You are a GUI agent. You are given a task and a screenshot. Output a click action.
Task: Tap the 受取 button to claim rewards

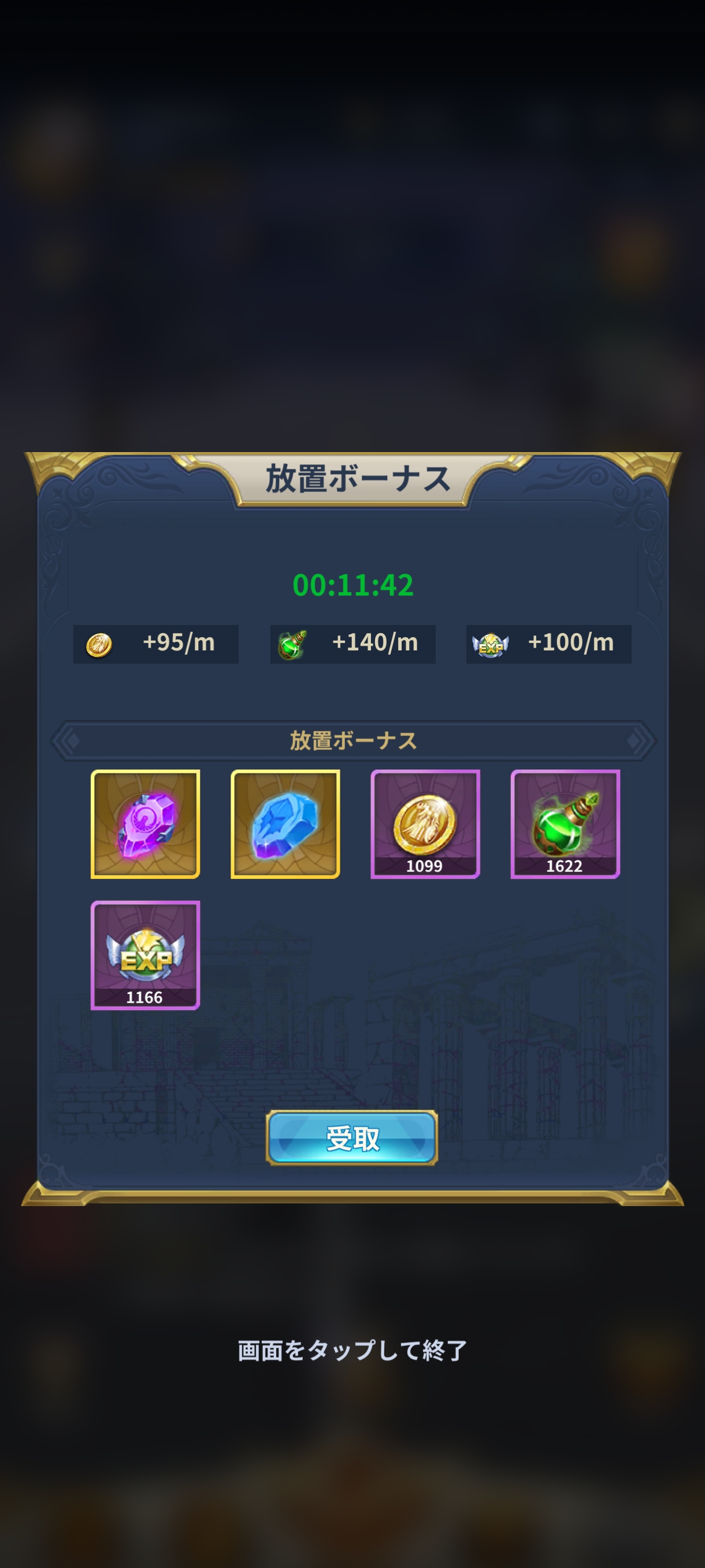(351, 1138)
